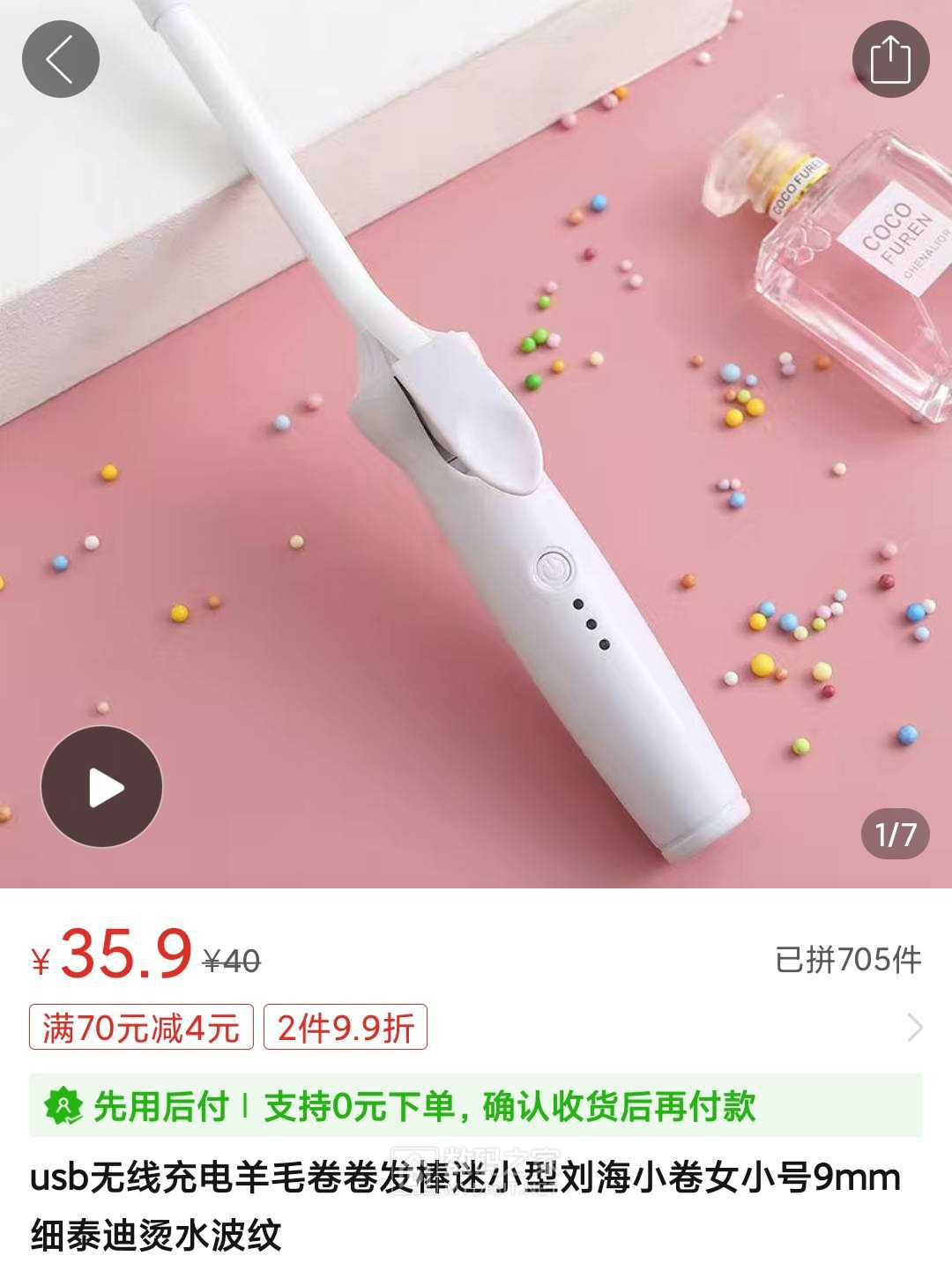This screenshot has width=952, height=1278.
Task: Go back to the previous page
Action: (60, 59)
